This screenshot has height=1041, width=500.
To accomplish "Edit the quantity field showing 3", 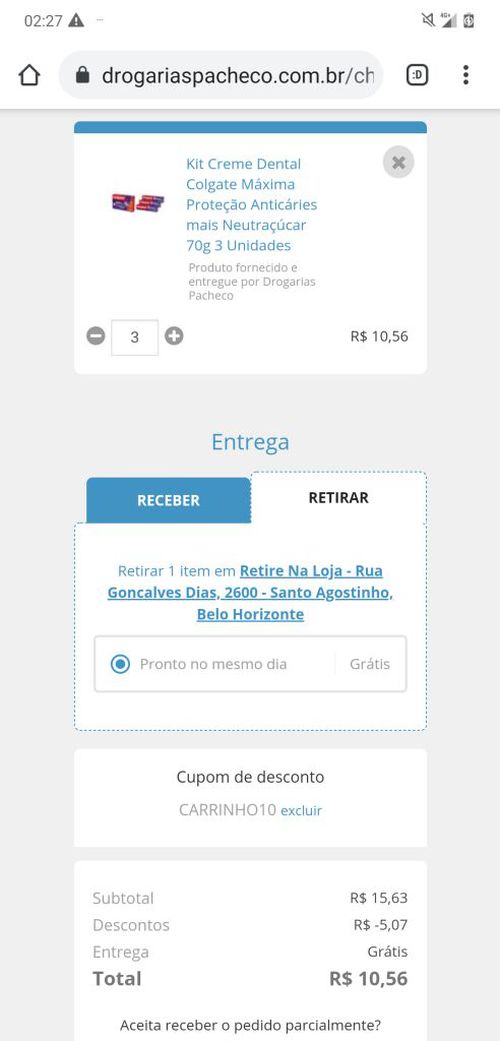I will tap(135, 337).
